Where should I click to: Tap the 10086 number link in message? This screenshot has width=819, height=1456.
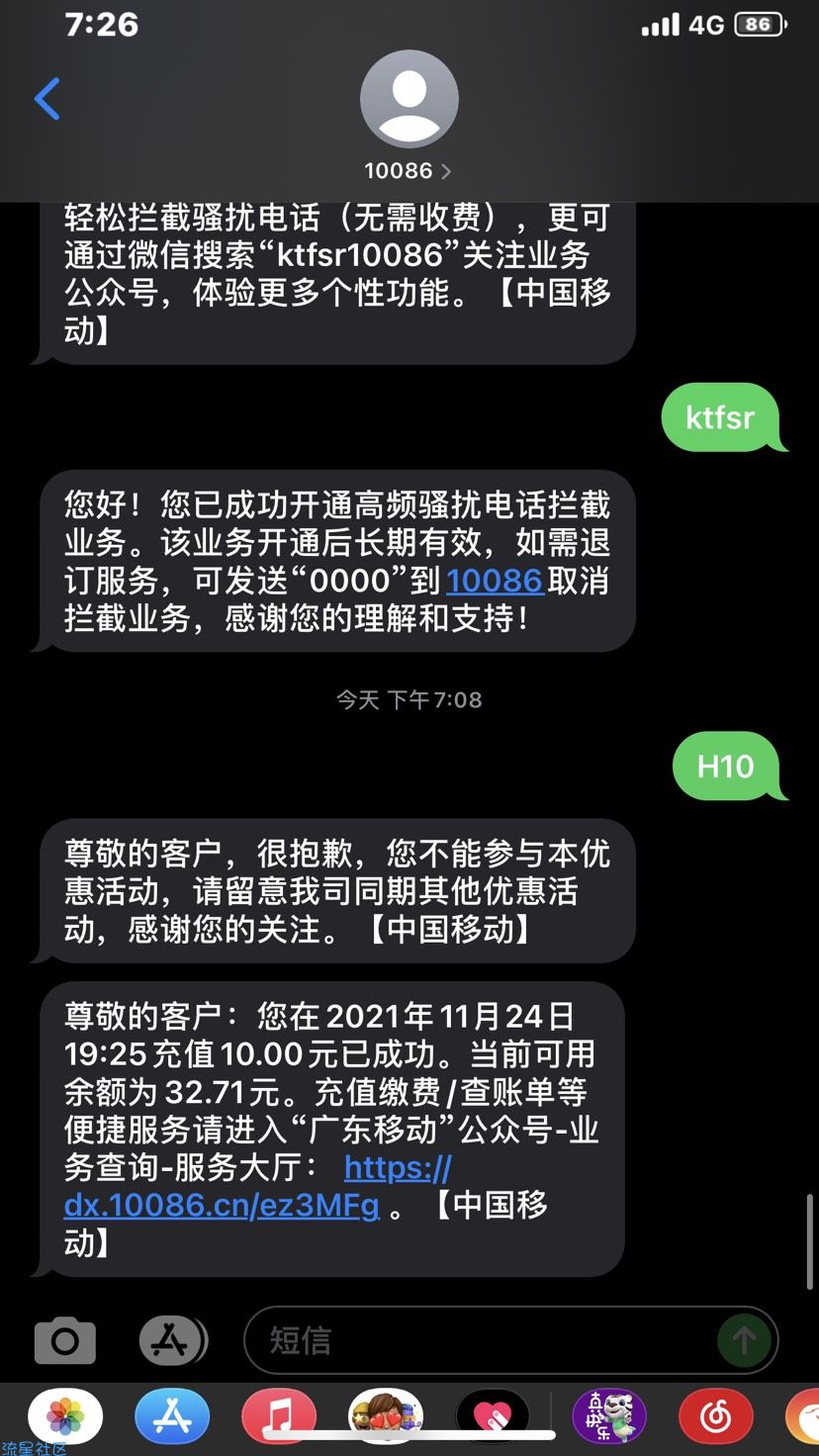point(495,581)
